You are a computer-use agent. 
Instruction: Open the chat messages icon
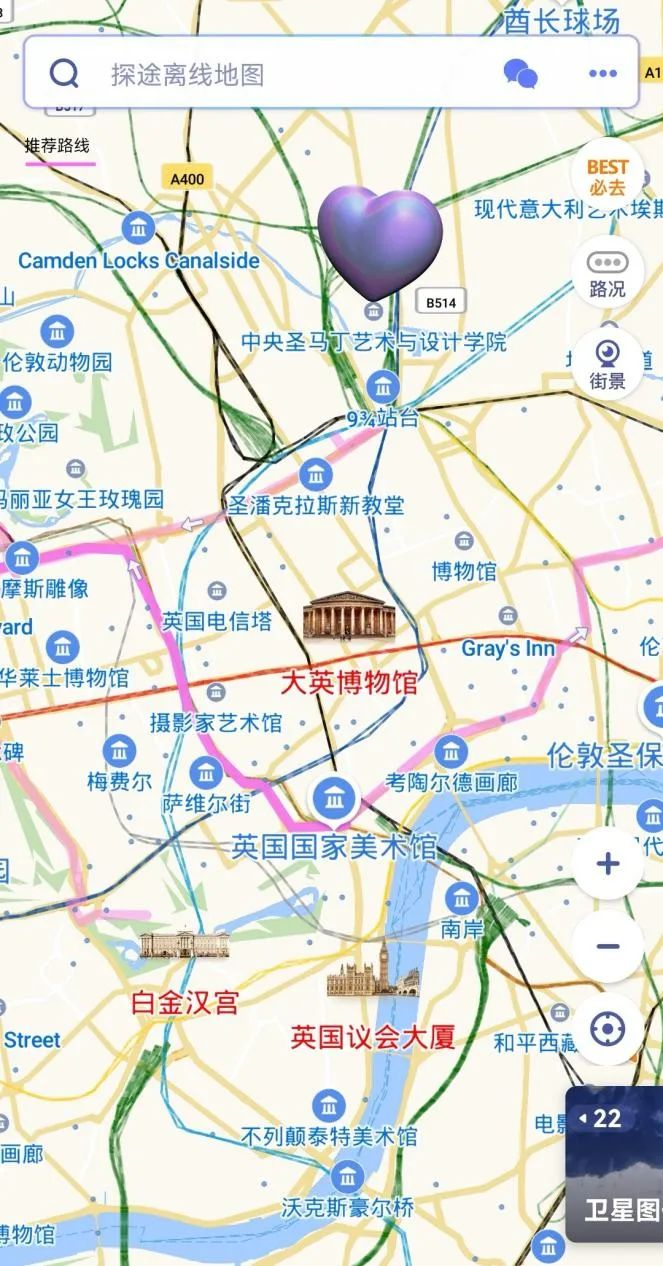pyautogui.click(x=520, y=73)
